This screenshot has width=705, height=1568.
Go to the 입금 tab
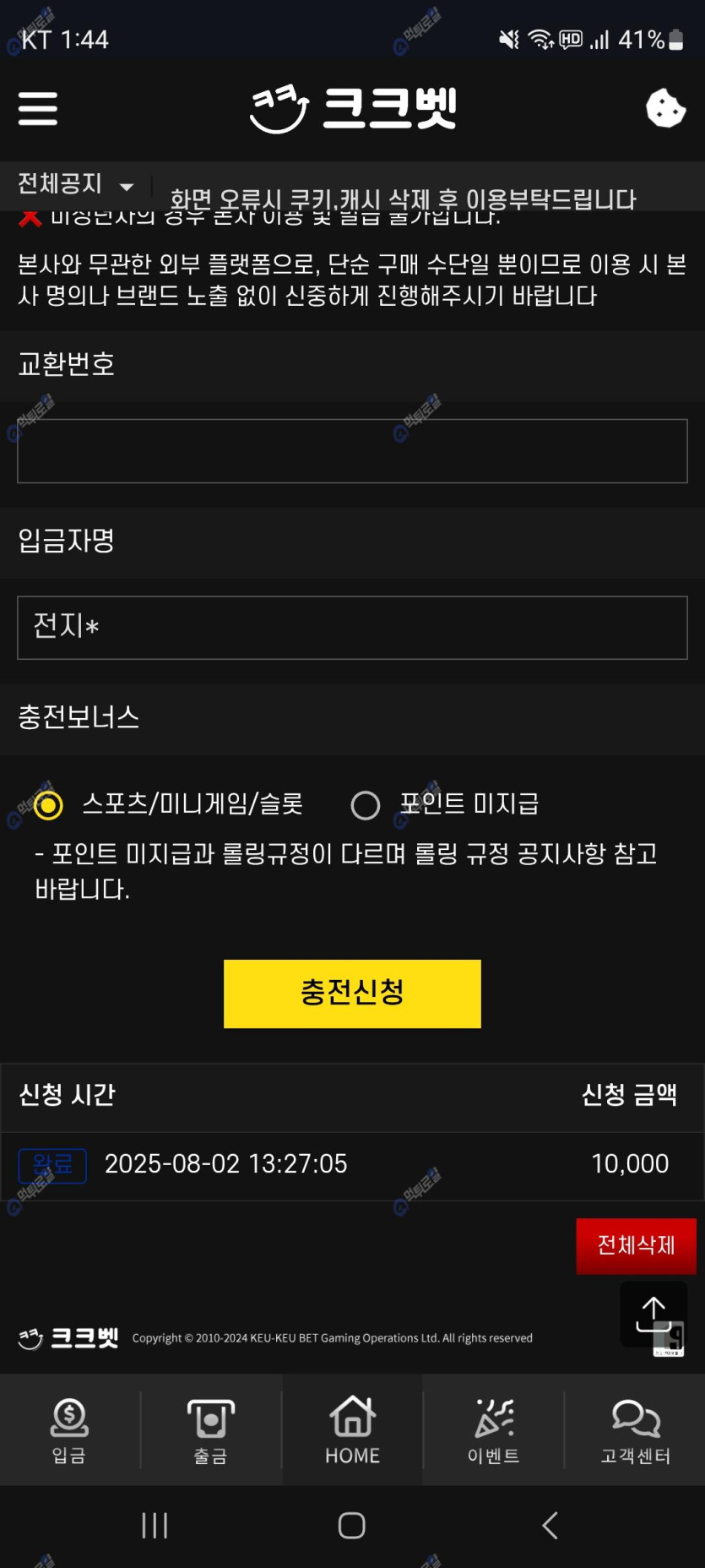pos(69,1430)
